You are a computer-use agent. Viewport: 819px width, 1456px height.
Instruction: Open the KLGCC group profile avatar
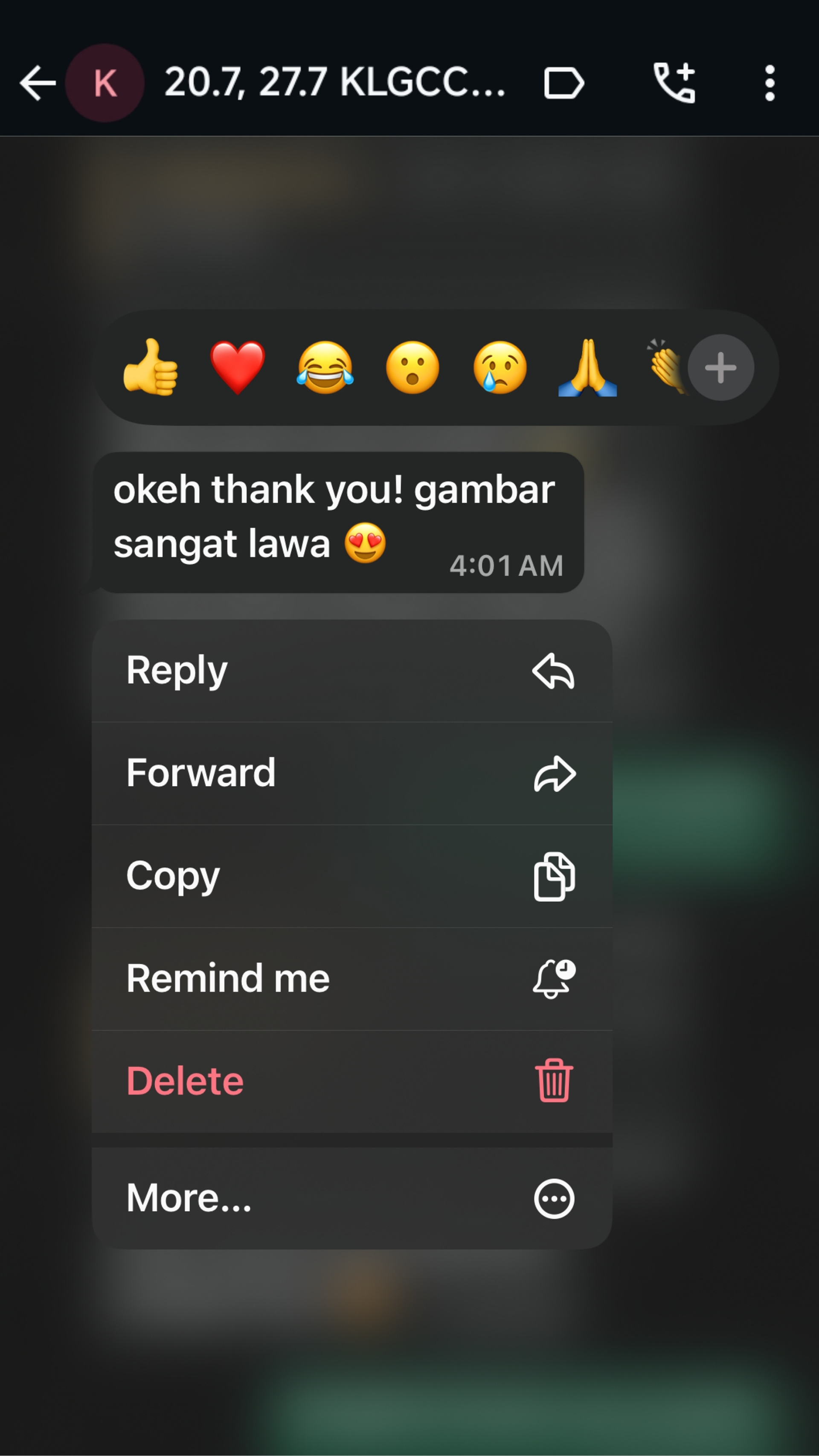point(105,83)
